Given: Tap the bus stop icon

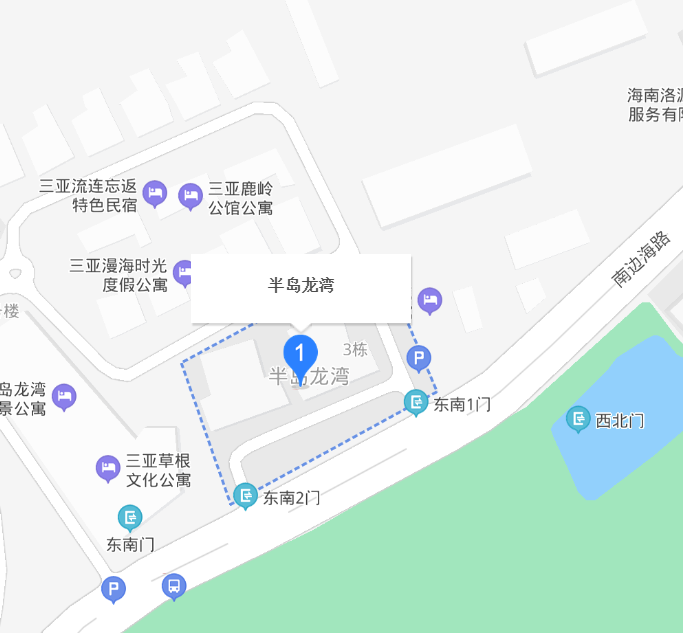Looking at the screenshot, I should (x=174, y=586).
